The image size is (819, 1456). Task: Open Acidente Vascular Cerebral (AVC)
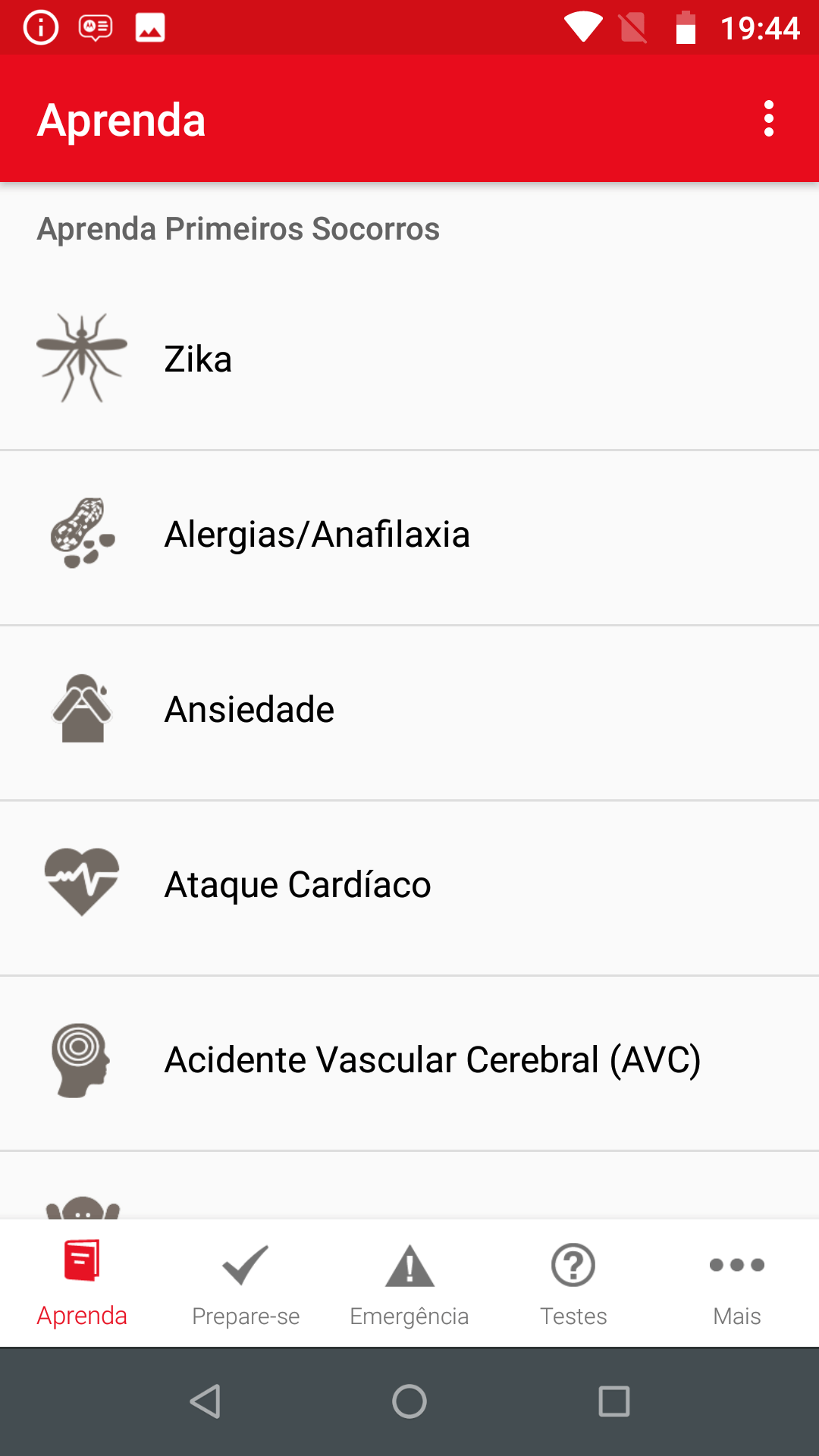(409, 1060)
